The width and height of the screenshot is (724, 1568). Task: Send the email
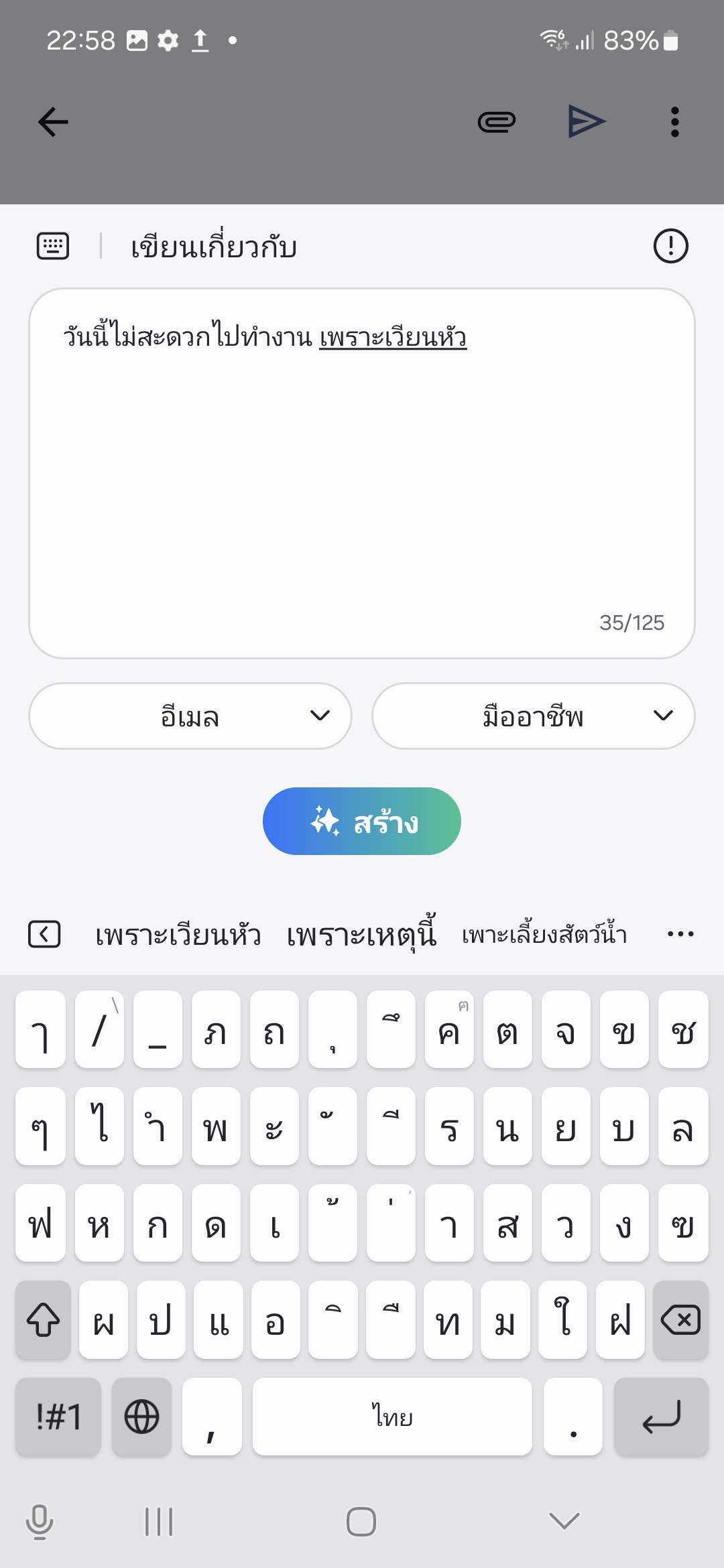point(587,122)
